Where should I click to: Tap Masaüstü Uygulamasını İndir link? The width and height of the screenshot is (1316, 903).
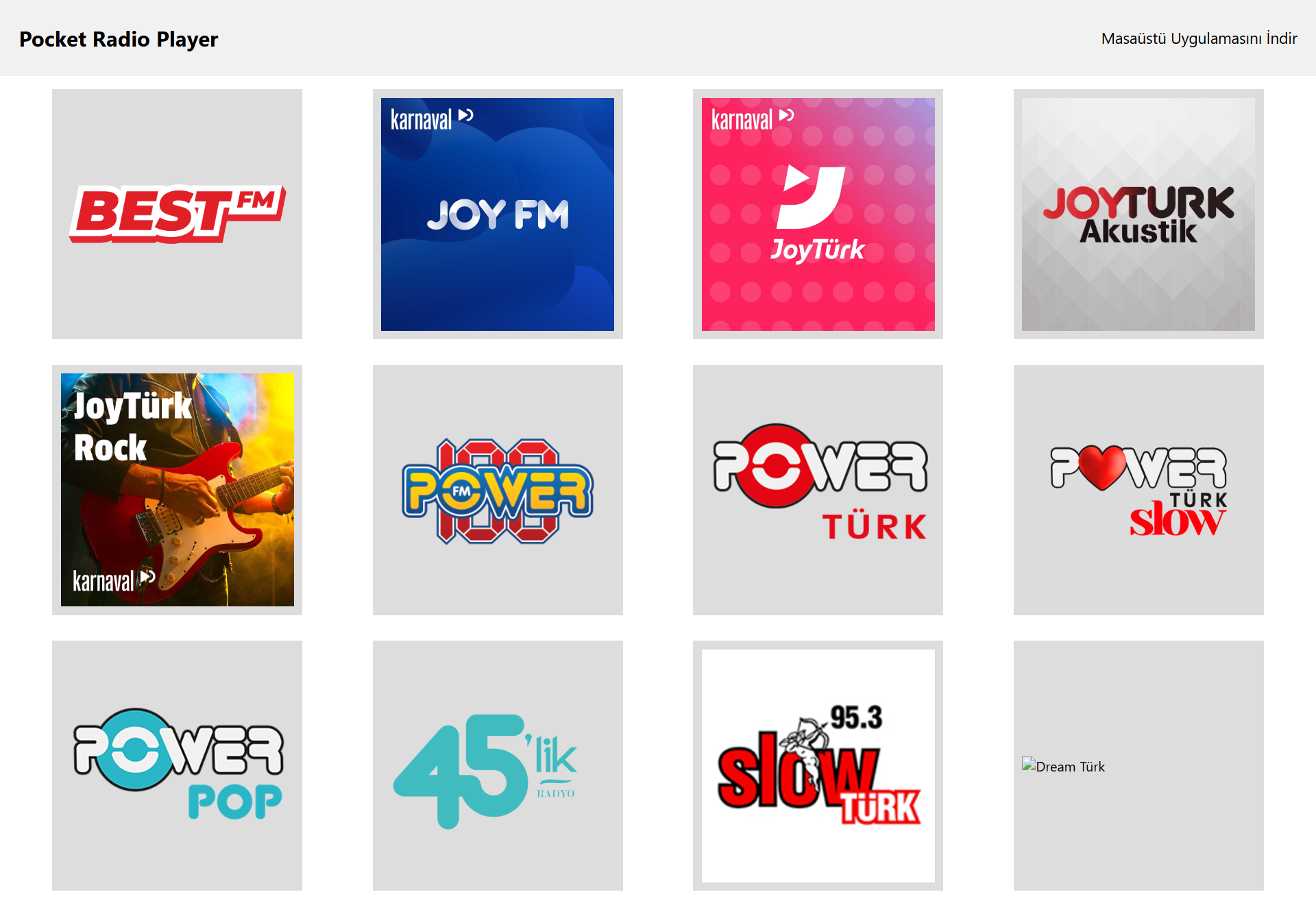coord(1199,38)
